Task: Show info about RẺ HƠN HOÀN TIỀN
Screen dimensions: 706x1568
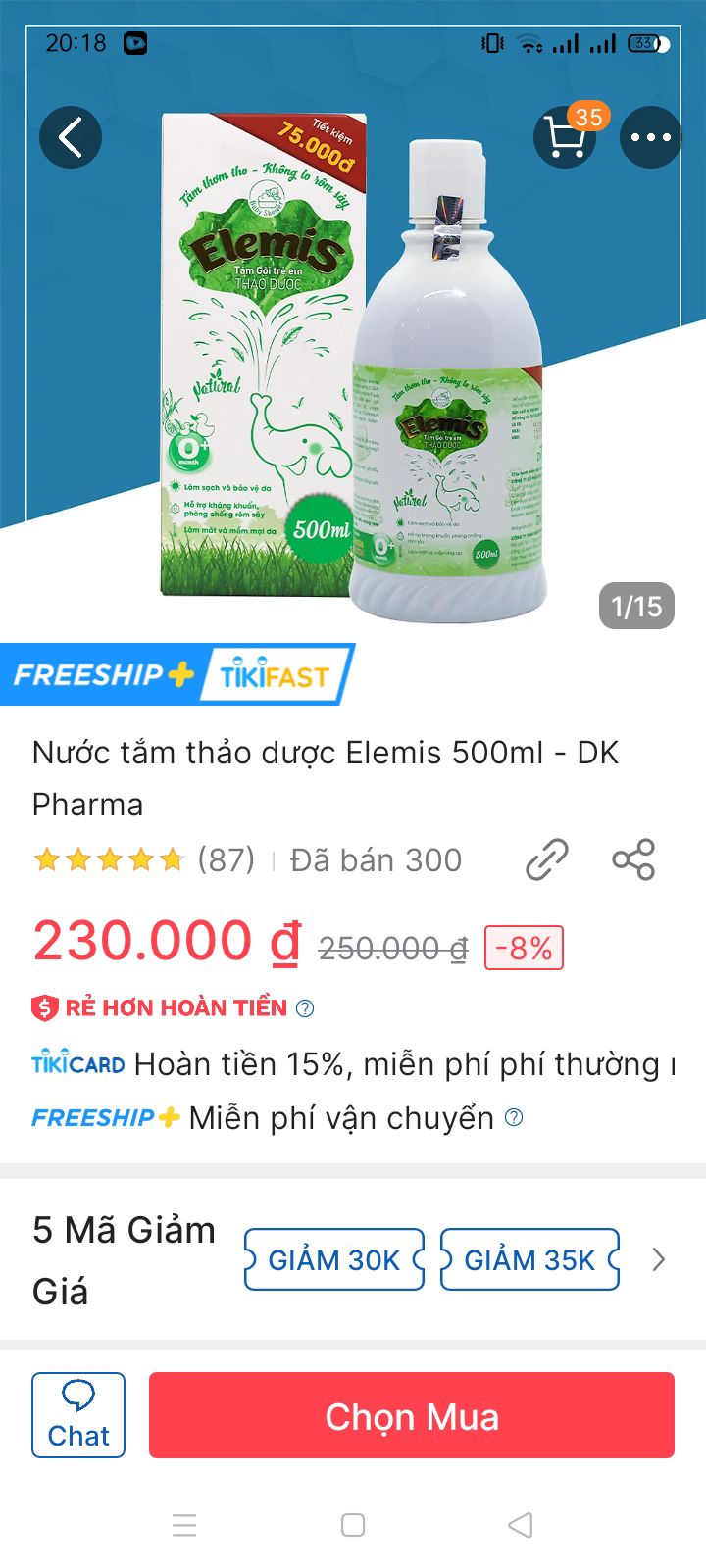Action: pos(304,1007)
